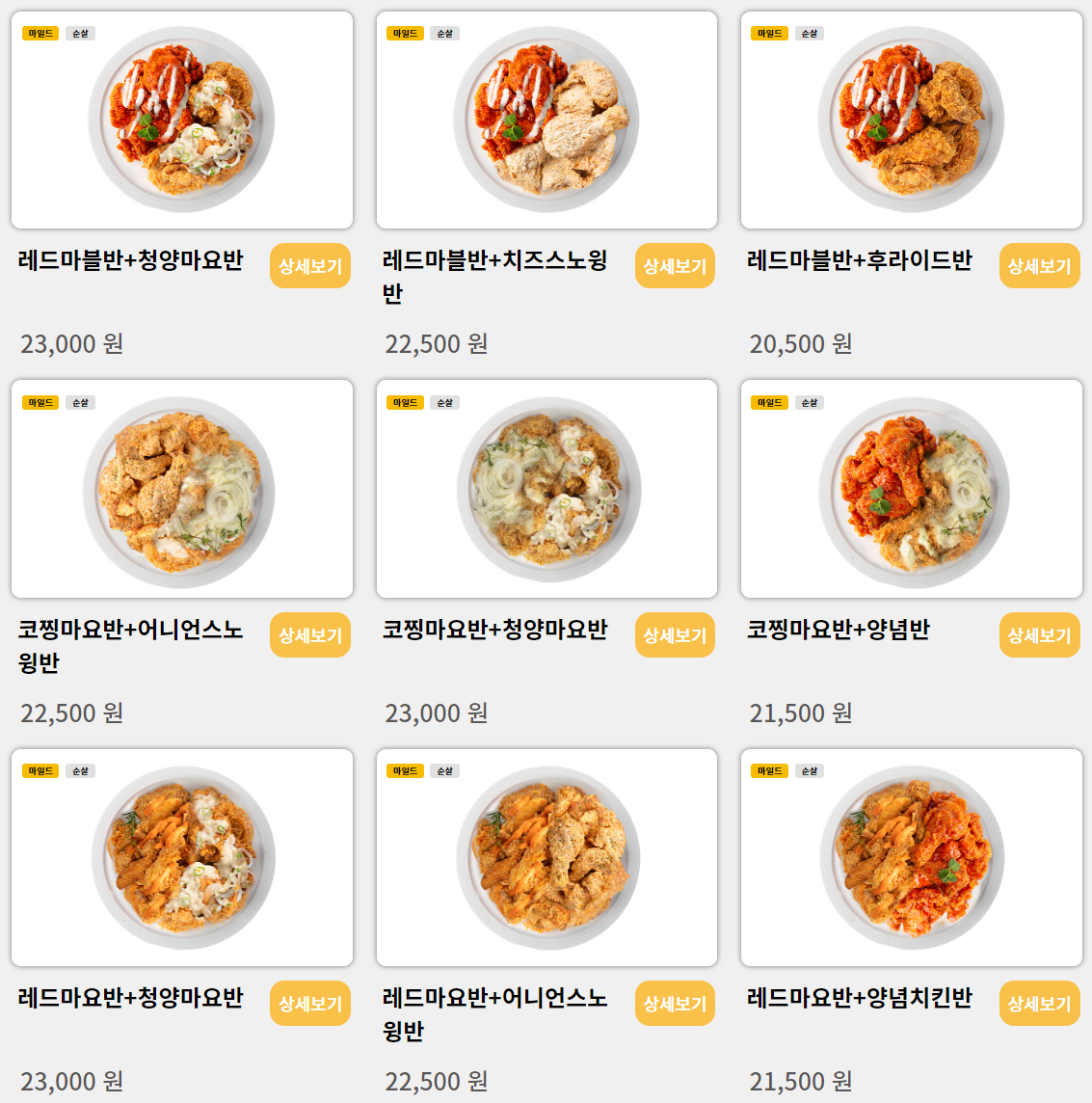Click the 마일드 badge on 레드마요반+청양마요반

pyautogui.click(x=40, y=771)
